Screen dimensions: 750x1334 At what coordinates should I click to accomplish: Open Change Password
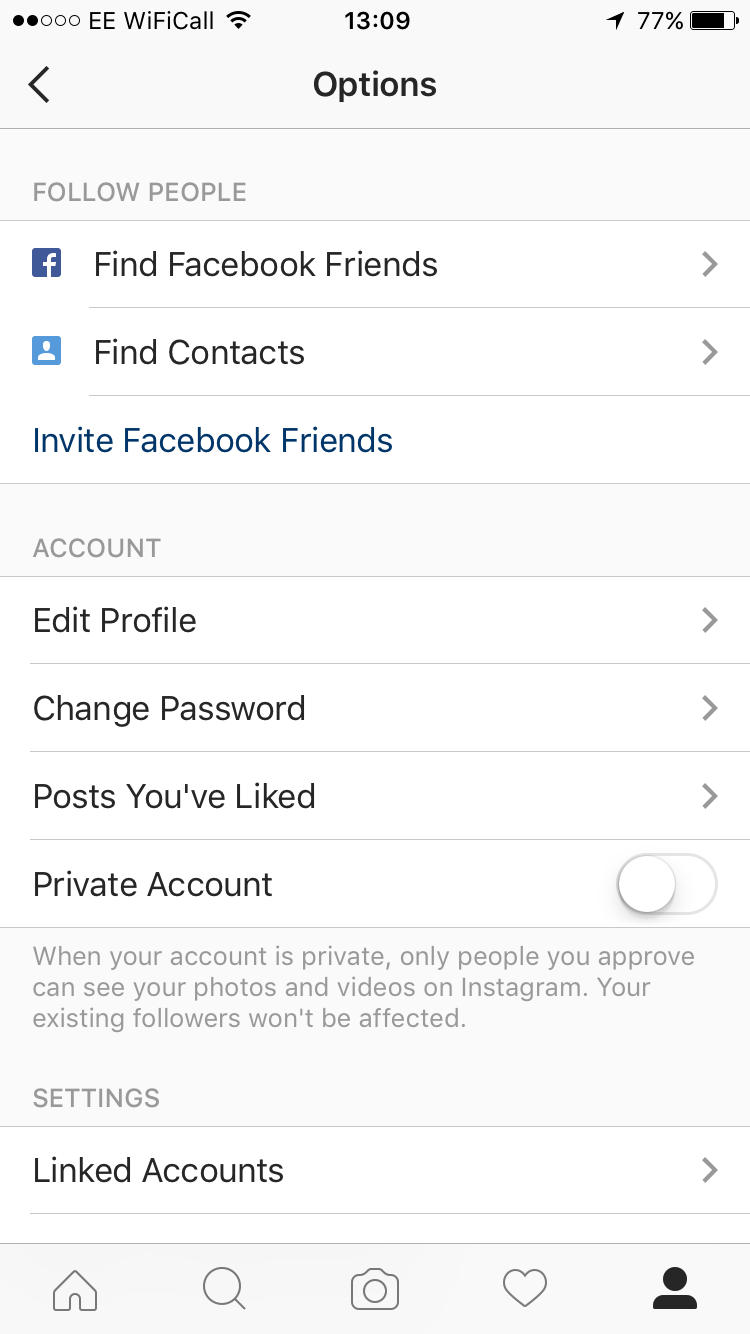375,708
